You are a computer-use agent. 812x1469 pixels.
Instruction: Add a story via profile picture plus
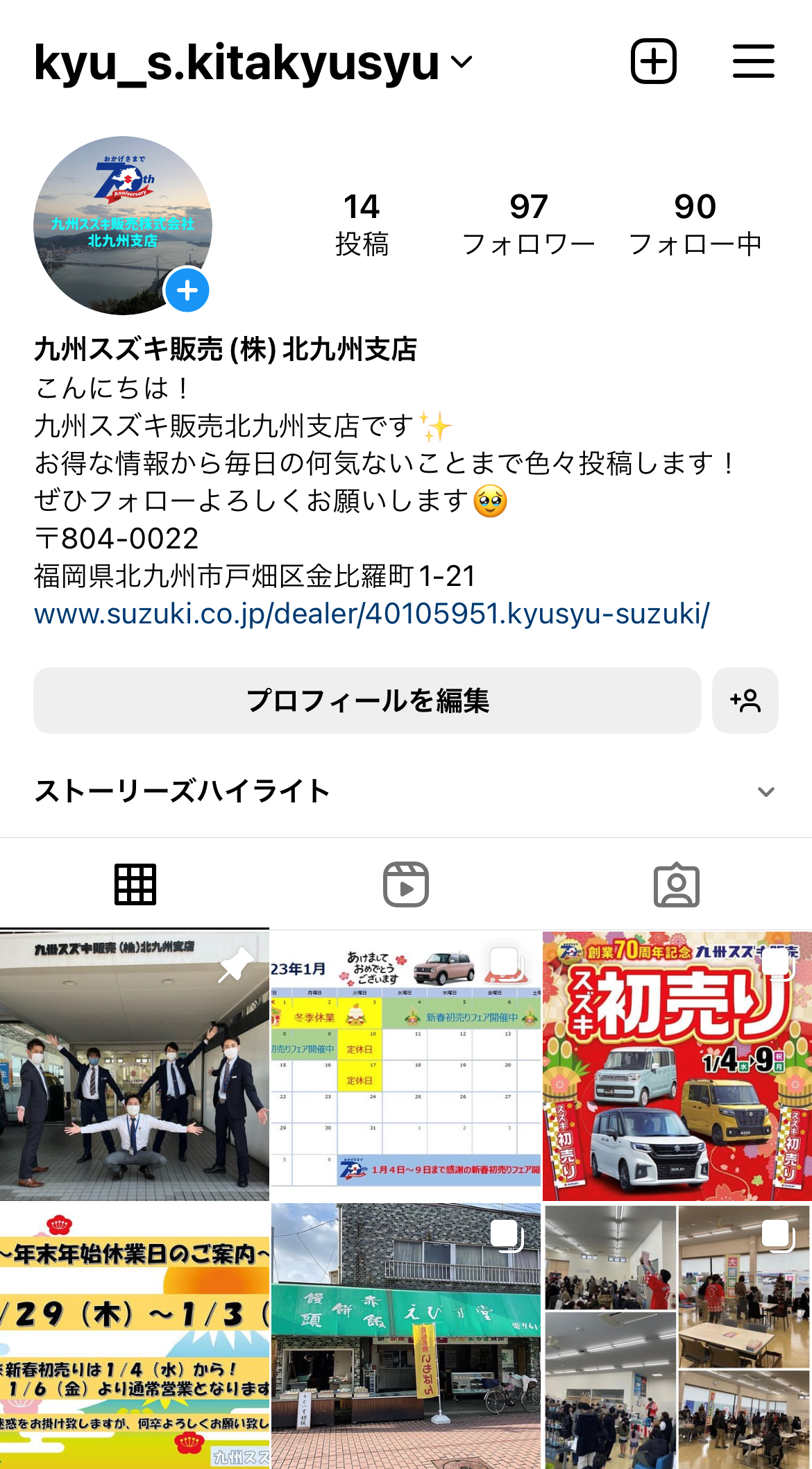187,290
